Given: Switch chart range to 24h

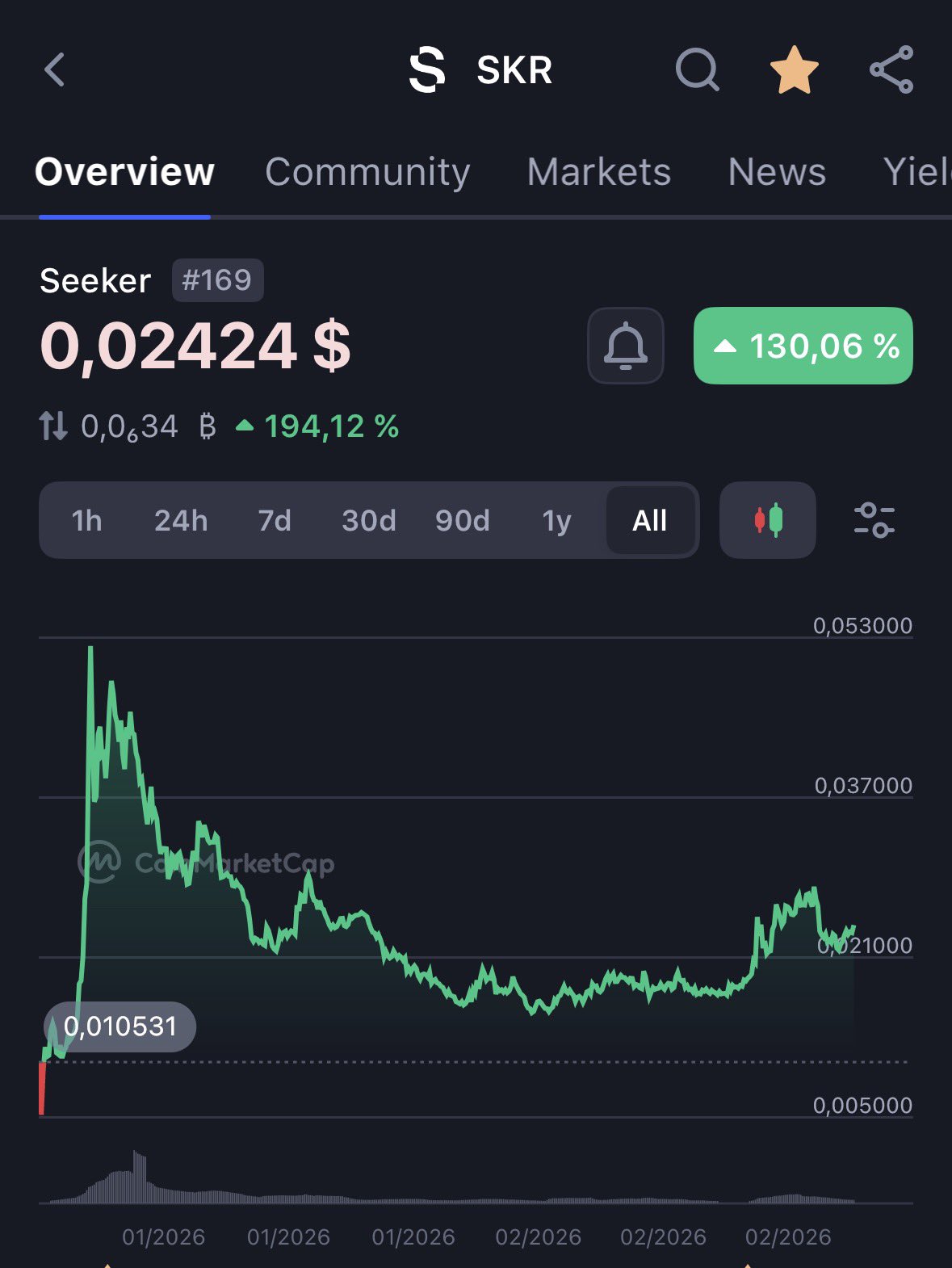Looking at the screenshot, I should pyautogui.click(x=181, y=521).
